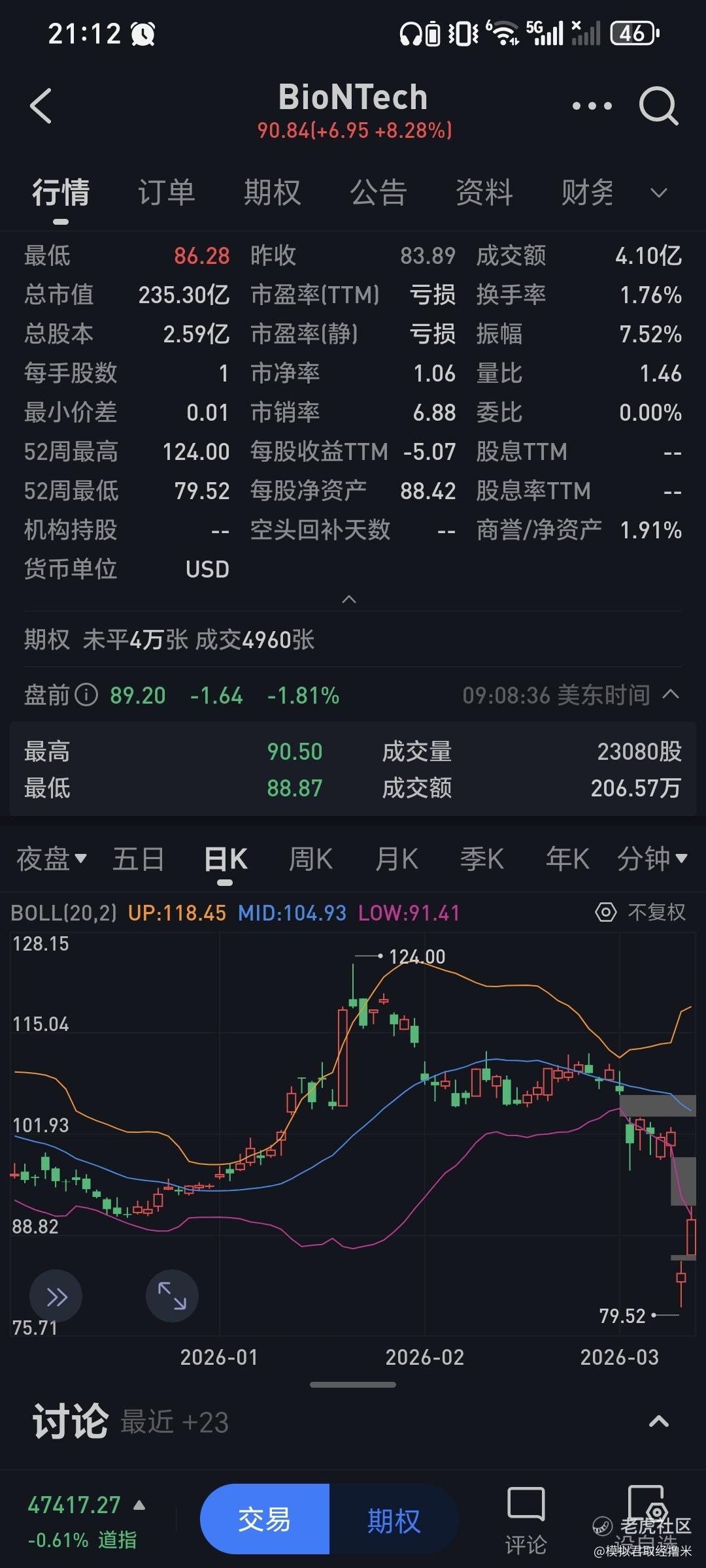Tap the blue 交易 trade button
The image size is (706, 1568).
(x=265, y=1520)
